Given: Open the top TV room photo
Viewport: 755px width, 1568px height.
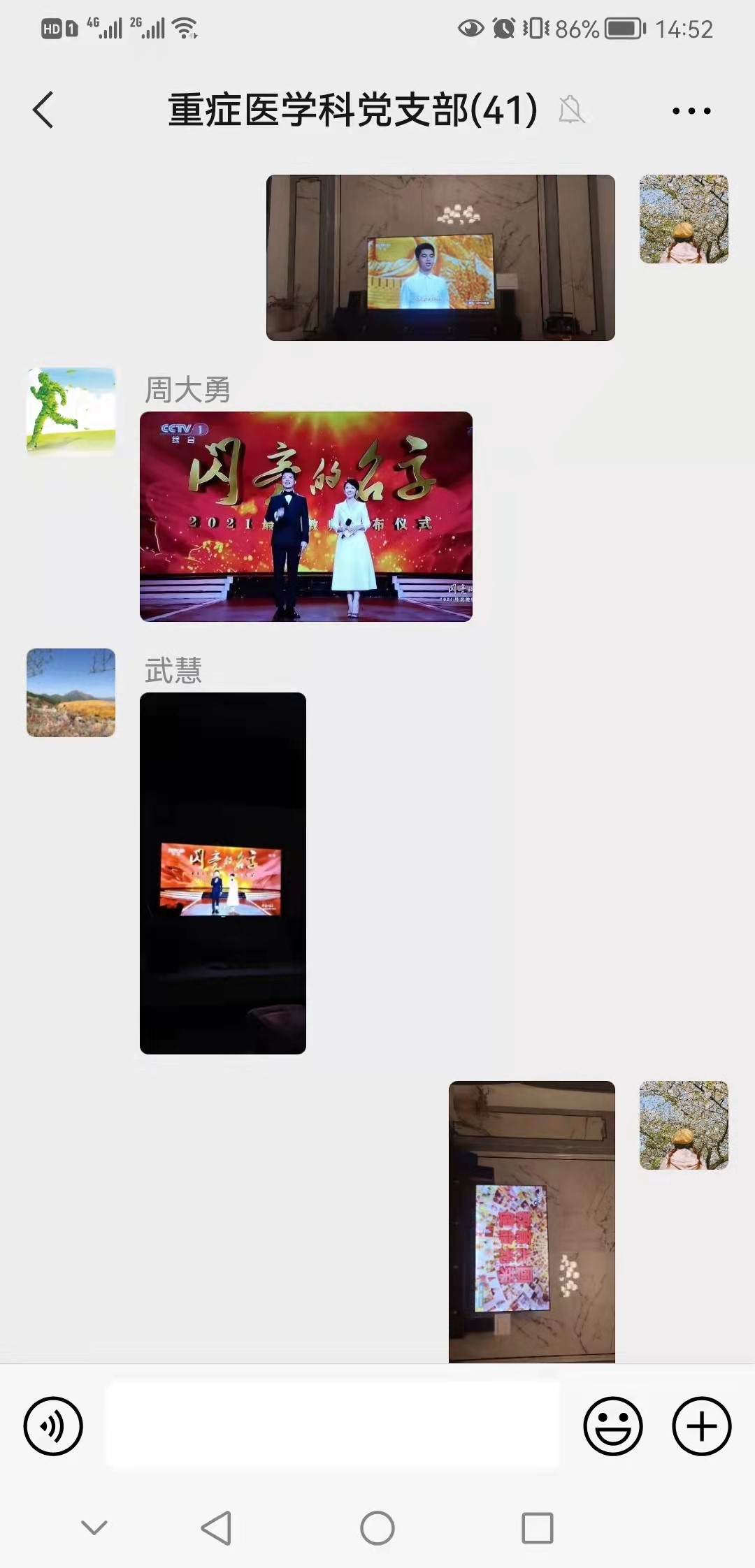Looking at the screenshot, I should coord(440,258).
